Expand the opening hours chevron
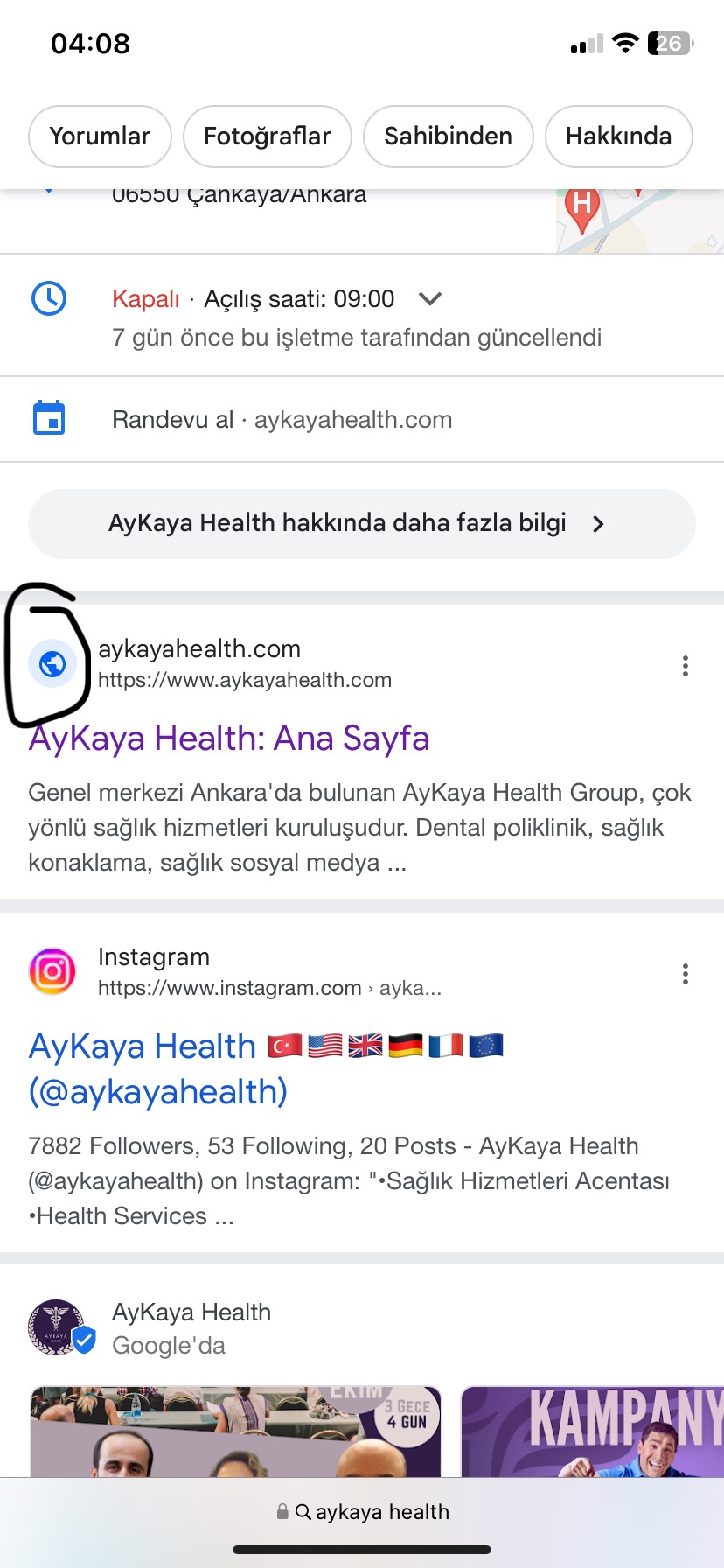The height and width of the screenshot is (1568, 724). pos(429,299)
